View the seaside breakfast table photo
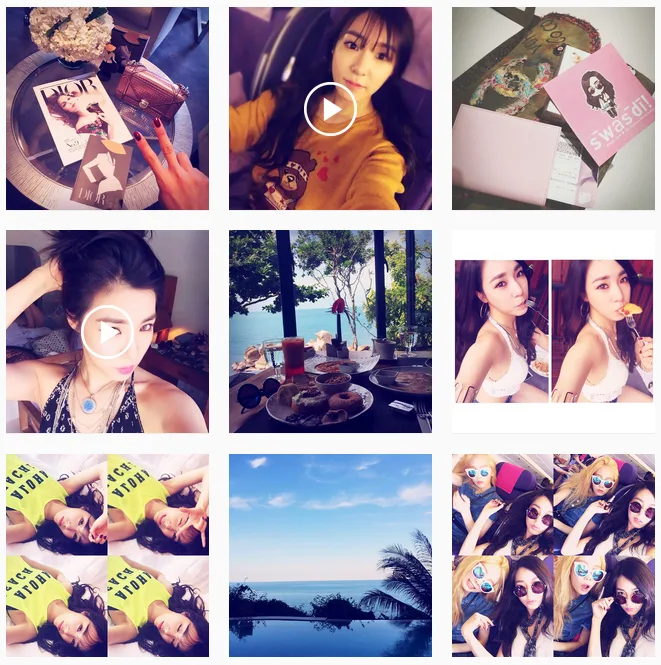The image size is (661, 665). pos(330,332)
